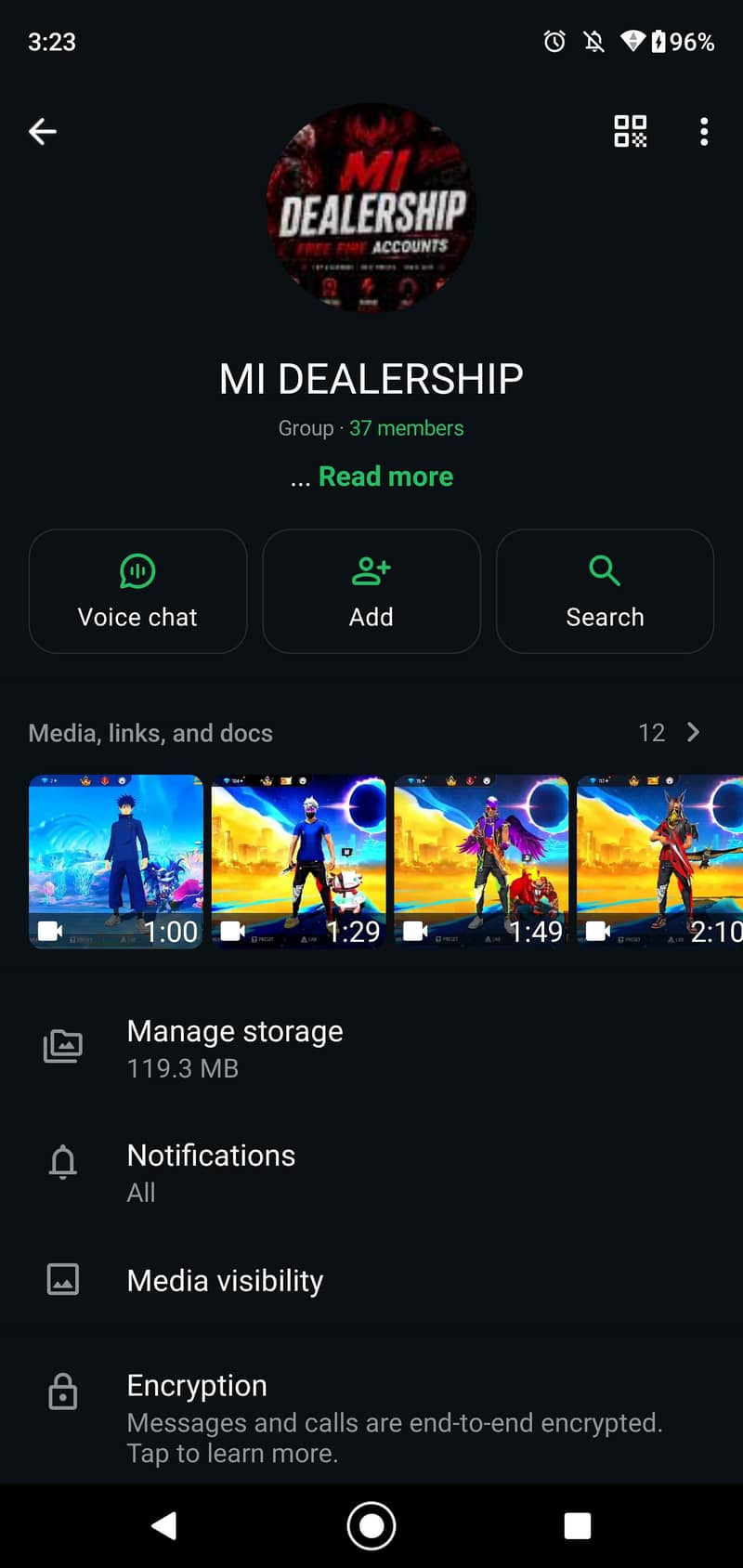
Task: Open recent apps via square button
Action: click(578, 1525)
